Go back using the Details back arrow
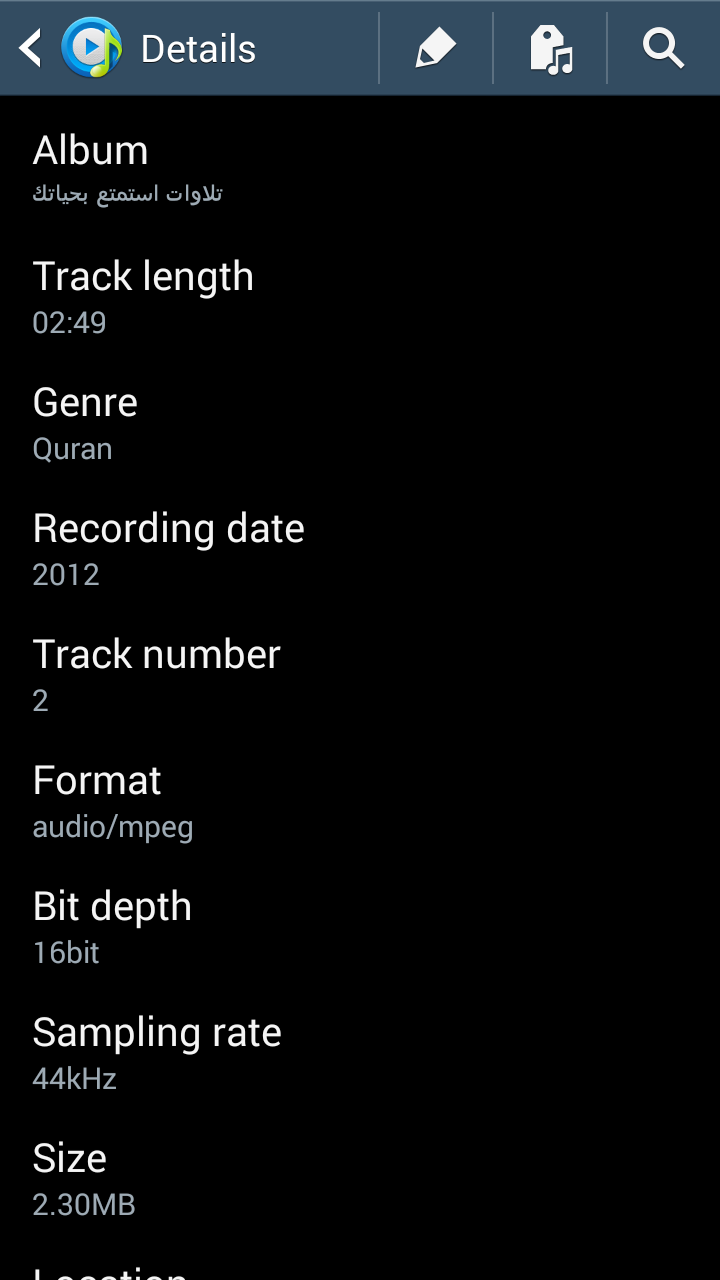 31,48
